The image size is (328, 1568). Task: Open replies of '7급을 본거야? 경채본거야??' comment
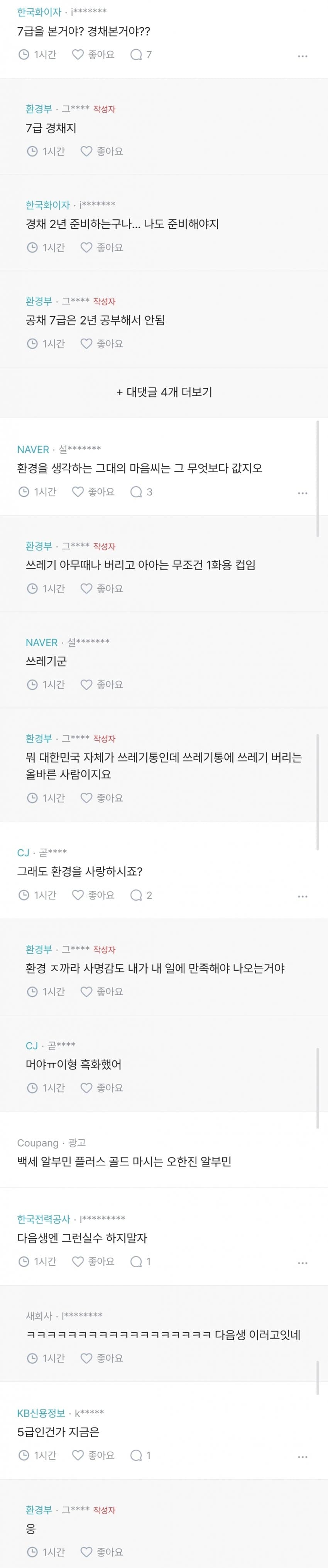click(141, 55)
